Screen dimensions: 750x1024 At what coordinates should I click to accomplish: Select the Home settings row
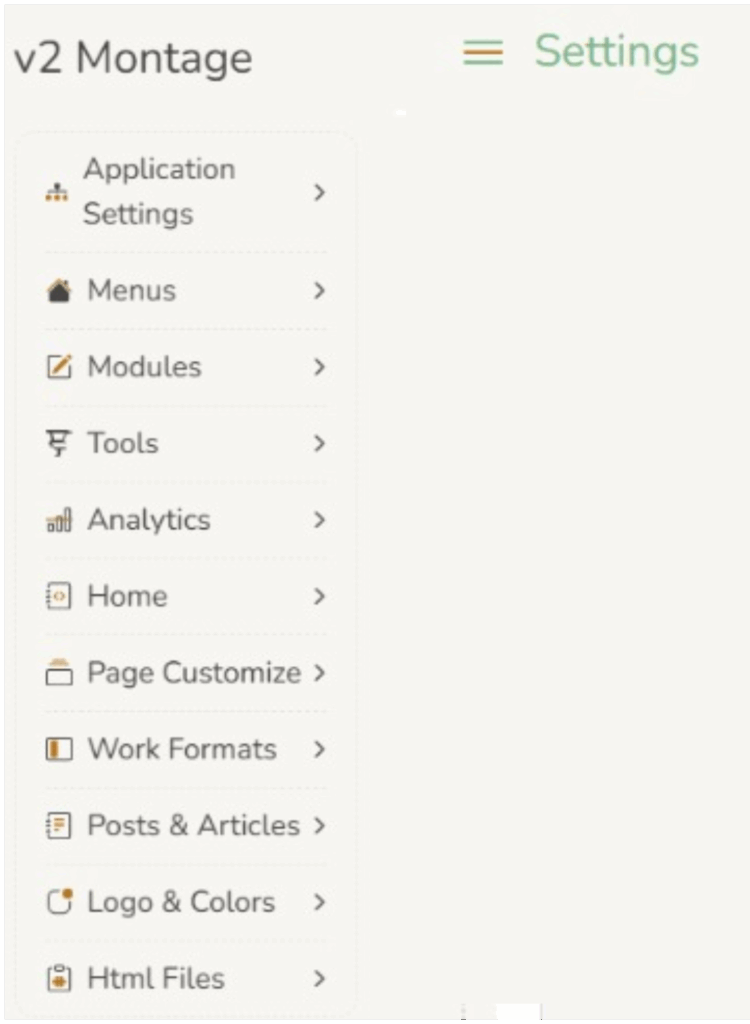coord(186,596)
